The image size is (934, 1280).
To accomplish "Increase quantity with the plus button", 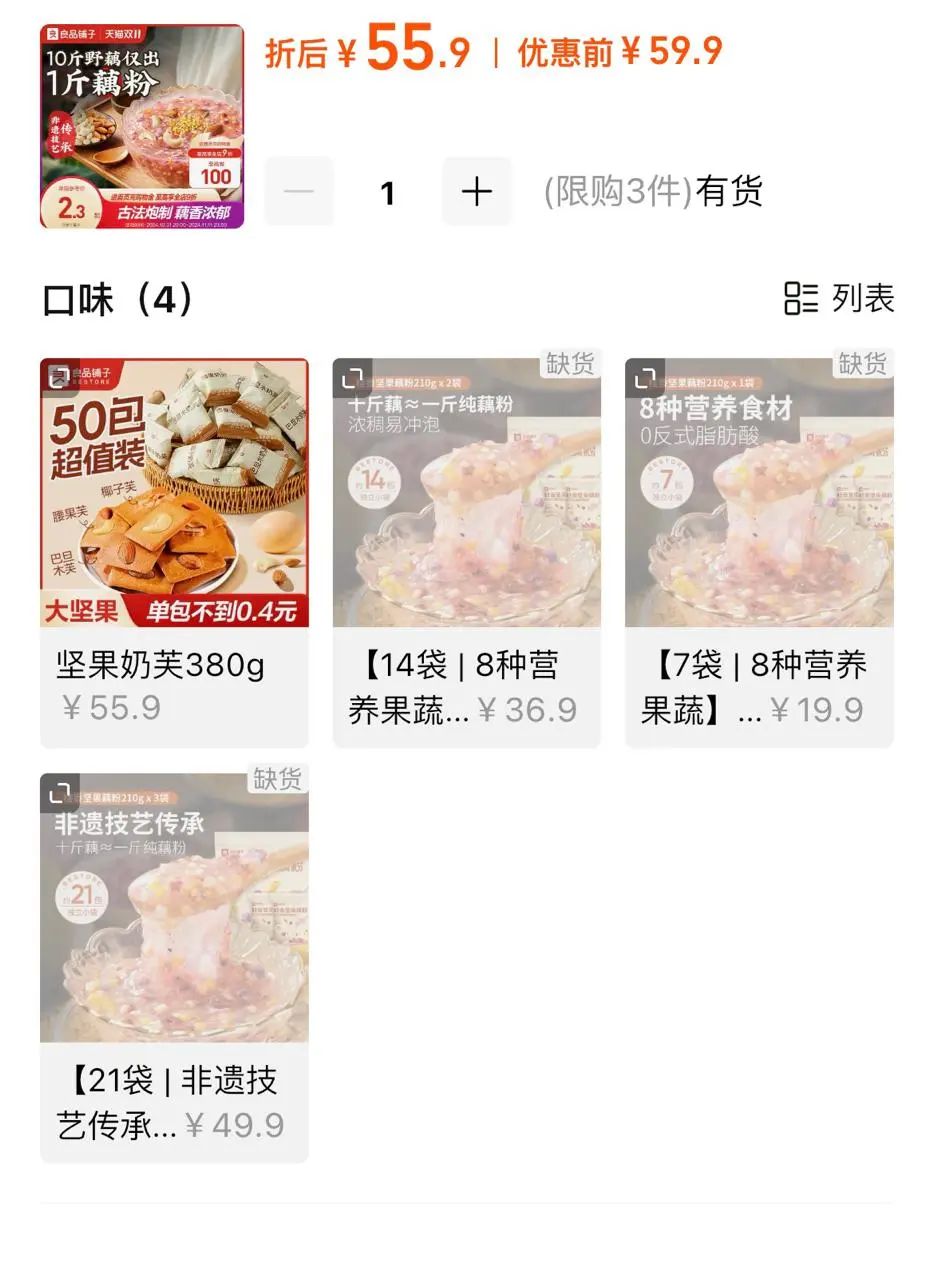I will [477, 191].
